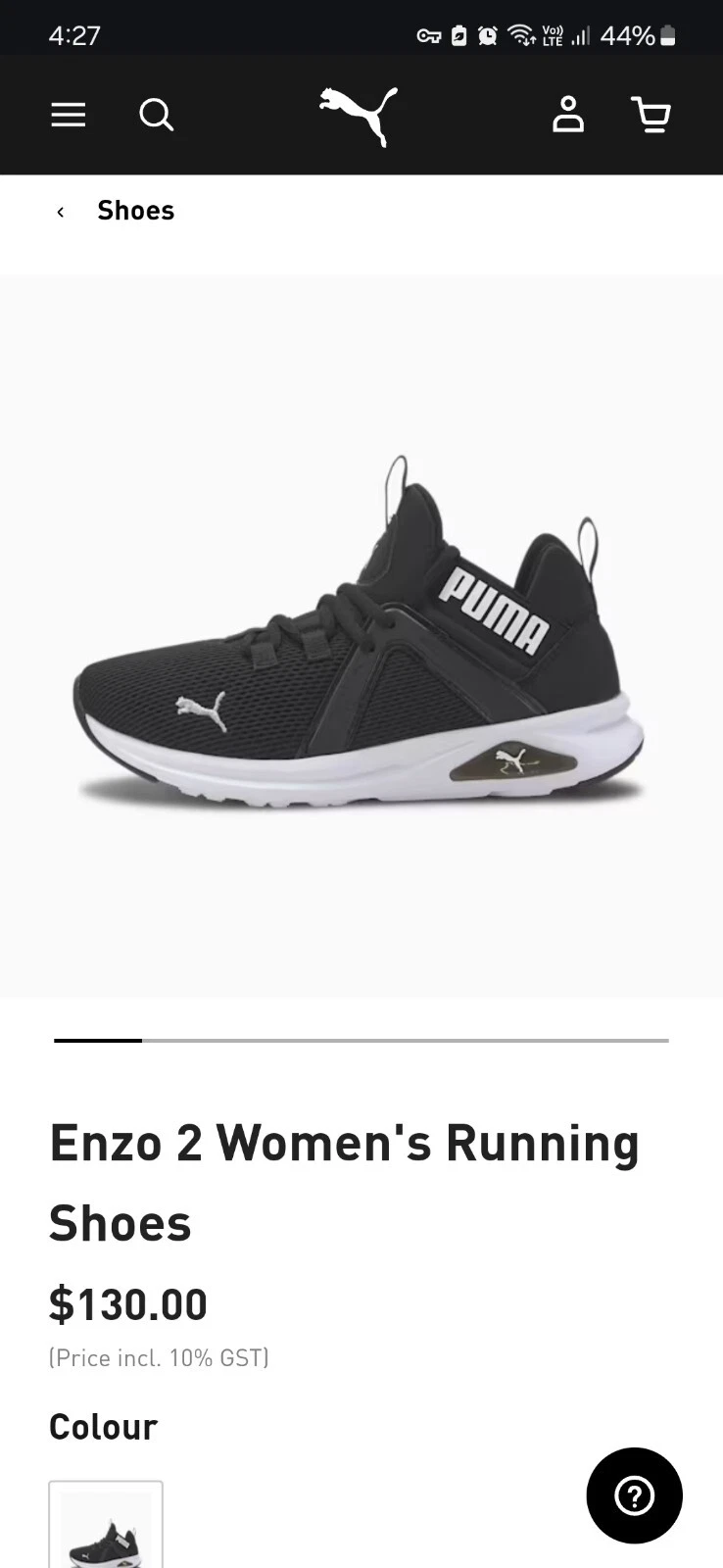
Task: View the shopping cart
Action: 651,115
